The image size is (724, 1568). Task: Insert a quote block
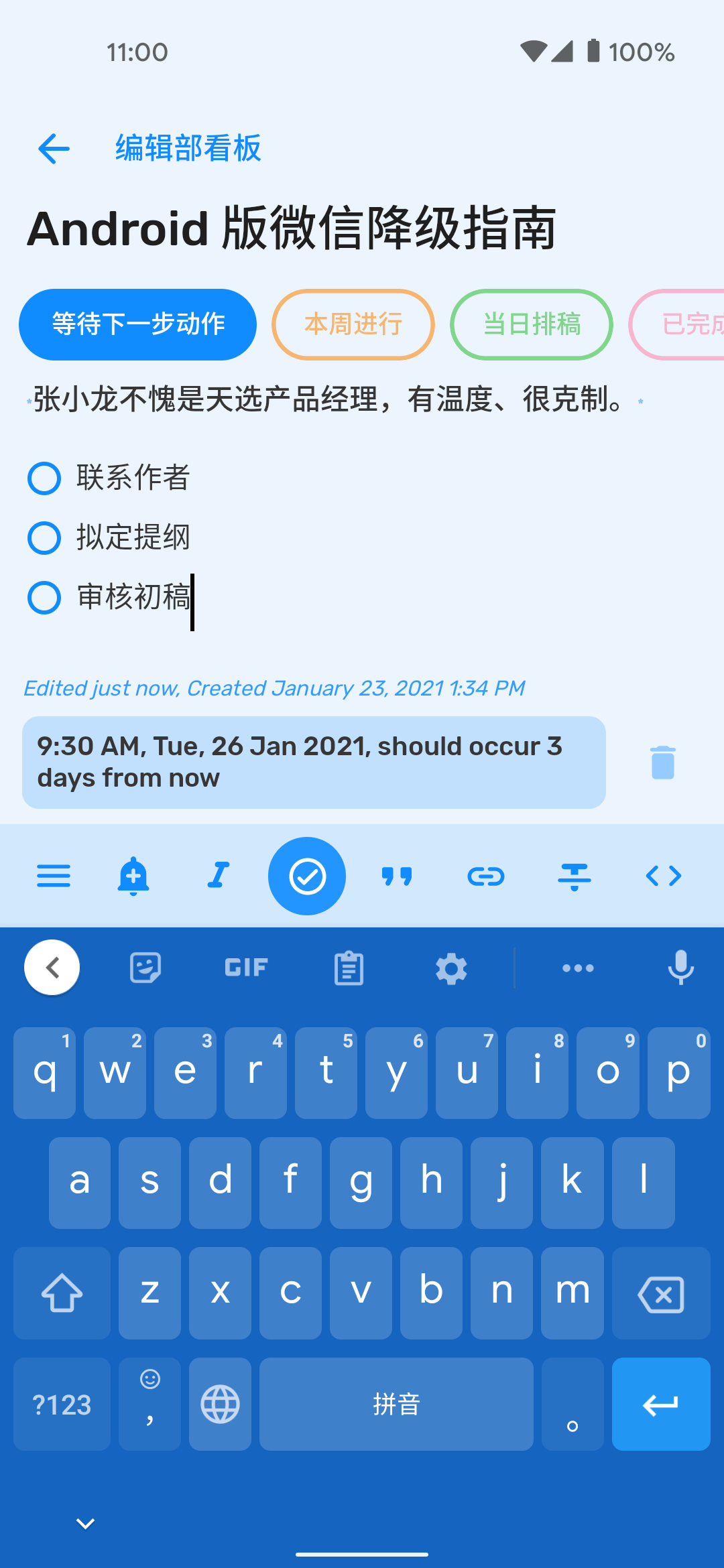[x=397, y=876]
